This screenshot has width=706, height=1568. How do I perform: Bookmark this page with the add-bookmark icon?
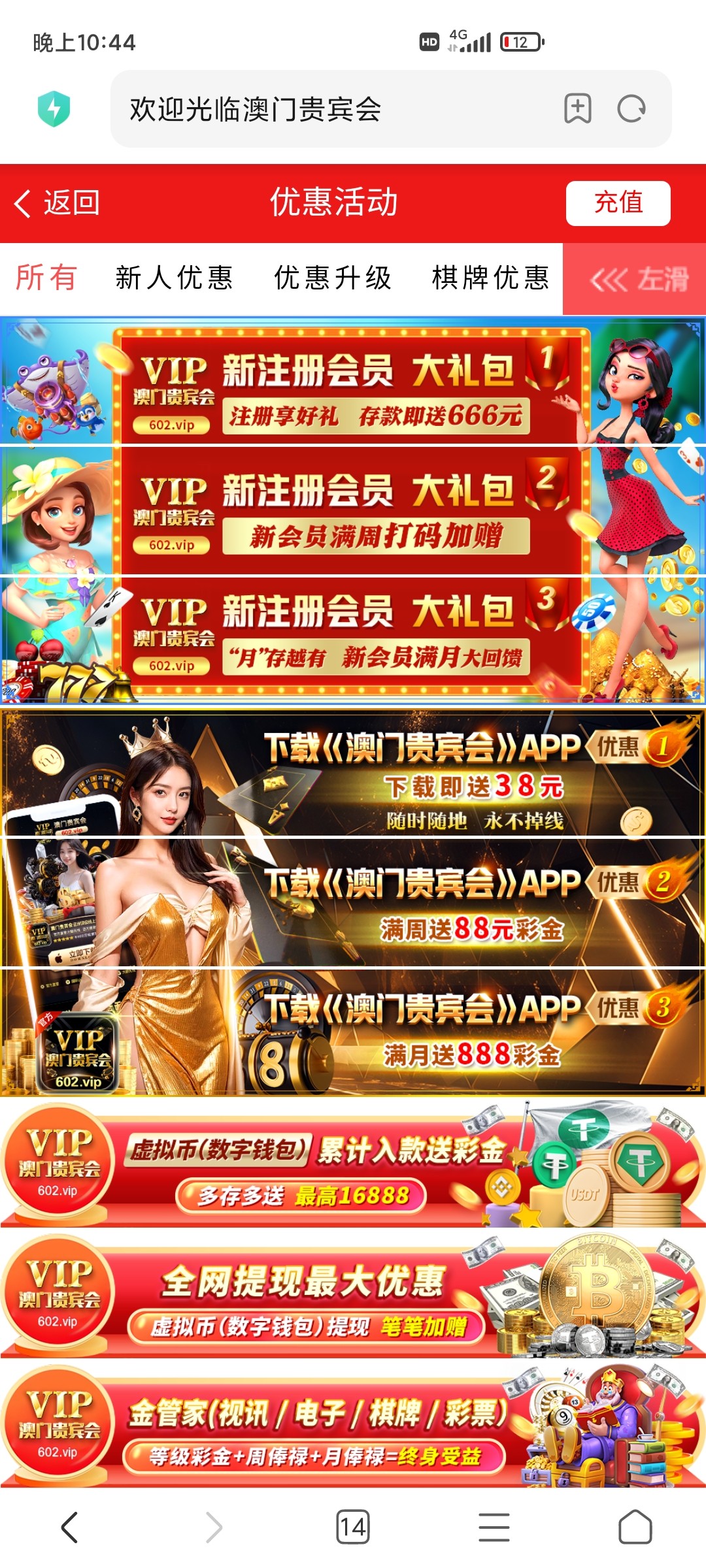pos(578,109)
